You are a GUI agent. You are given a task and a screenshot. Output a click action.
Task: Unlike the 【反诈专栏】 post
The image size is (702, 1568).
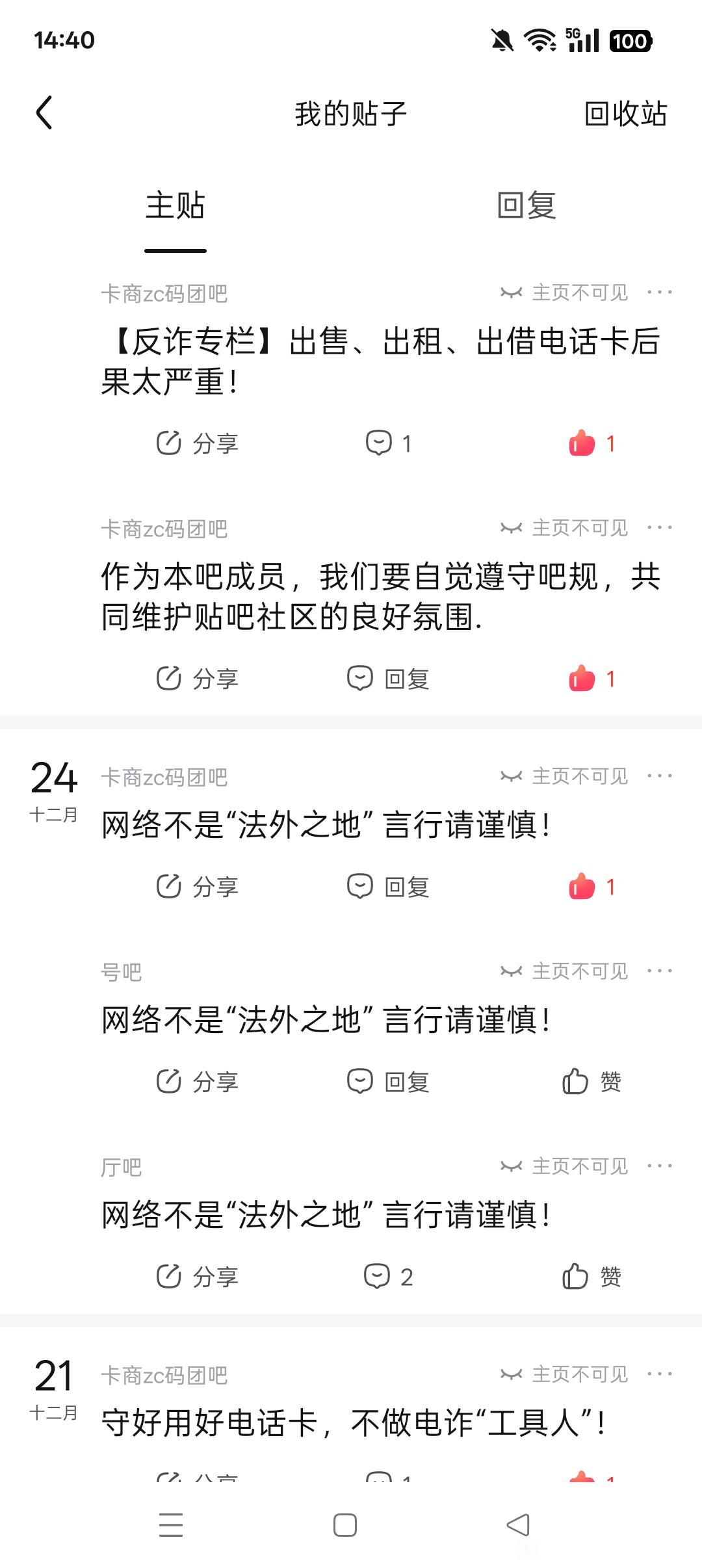(x=591, y=443)
